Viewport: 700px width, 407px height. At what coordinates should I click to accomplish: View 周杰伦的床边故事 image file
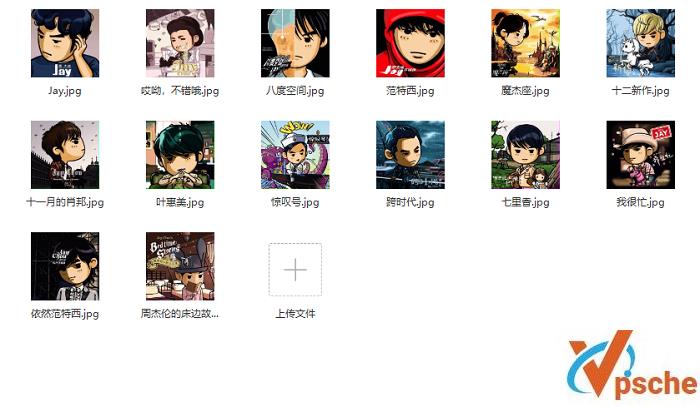point(180,266)
